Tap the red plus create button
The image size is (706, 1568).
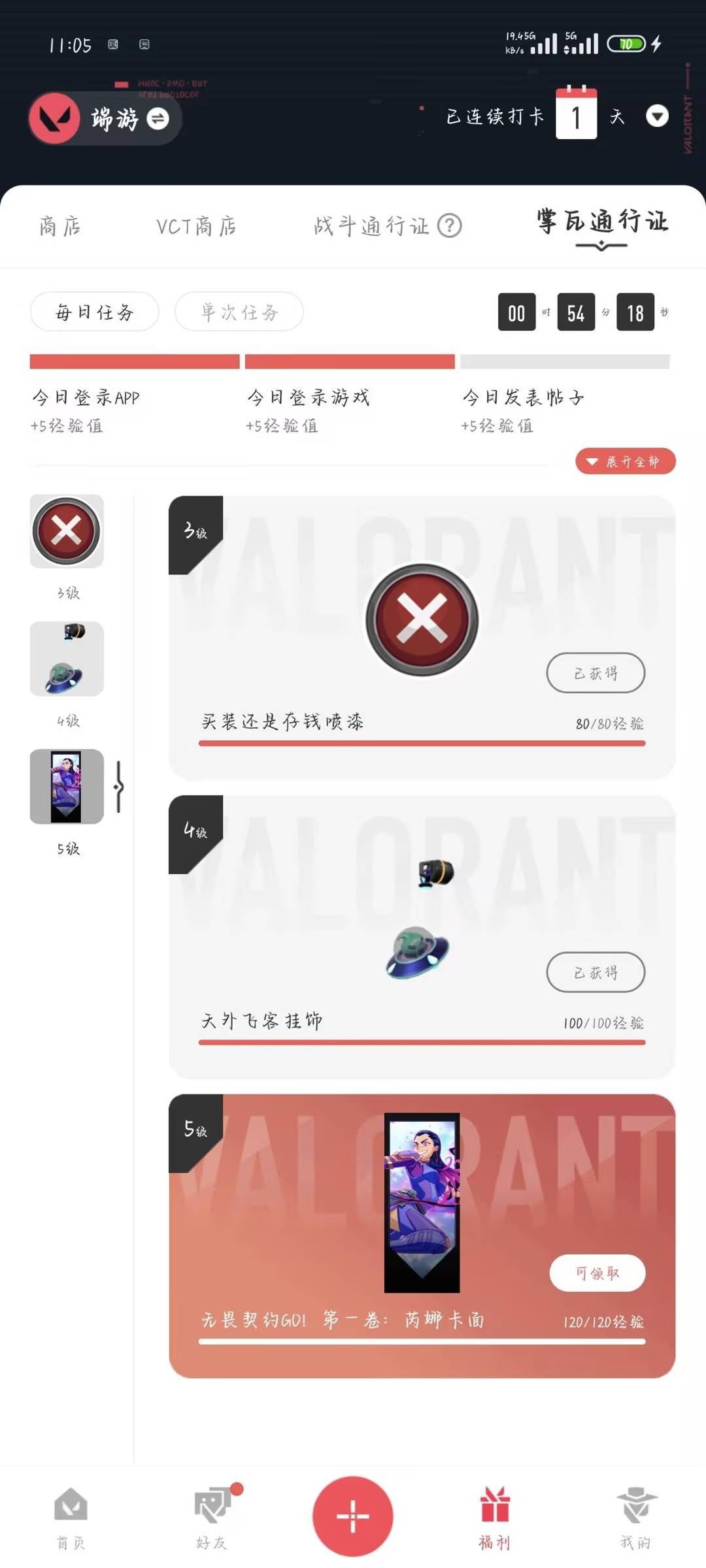point(353,1516)
